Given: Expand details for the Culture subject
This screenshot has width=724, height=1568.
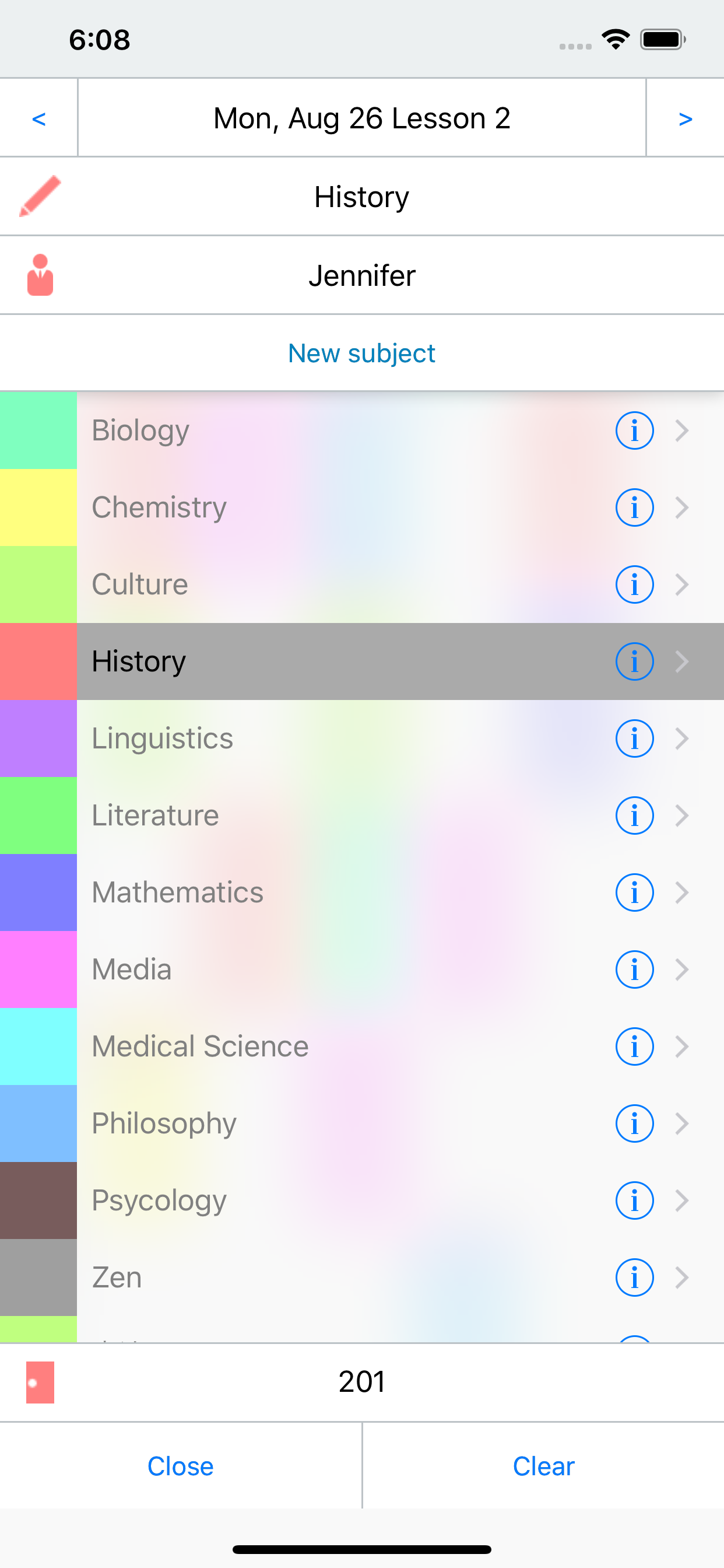Looking at the screenshot, I should [x=683, y=584].
